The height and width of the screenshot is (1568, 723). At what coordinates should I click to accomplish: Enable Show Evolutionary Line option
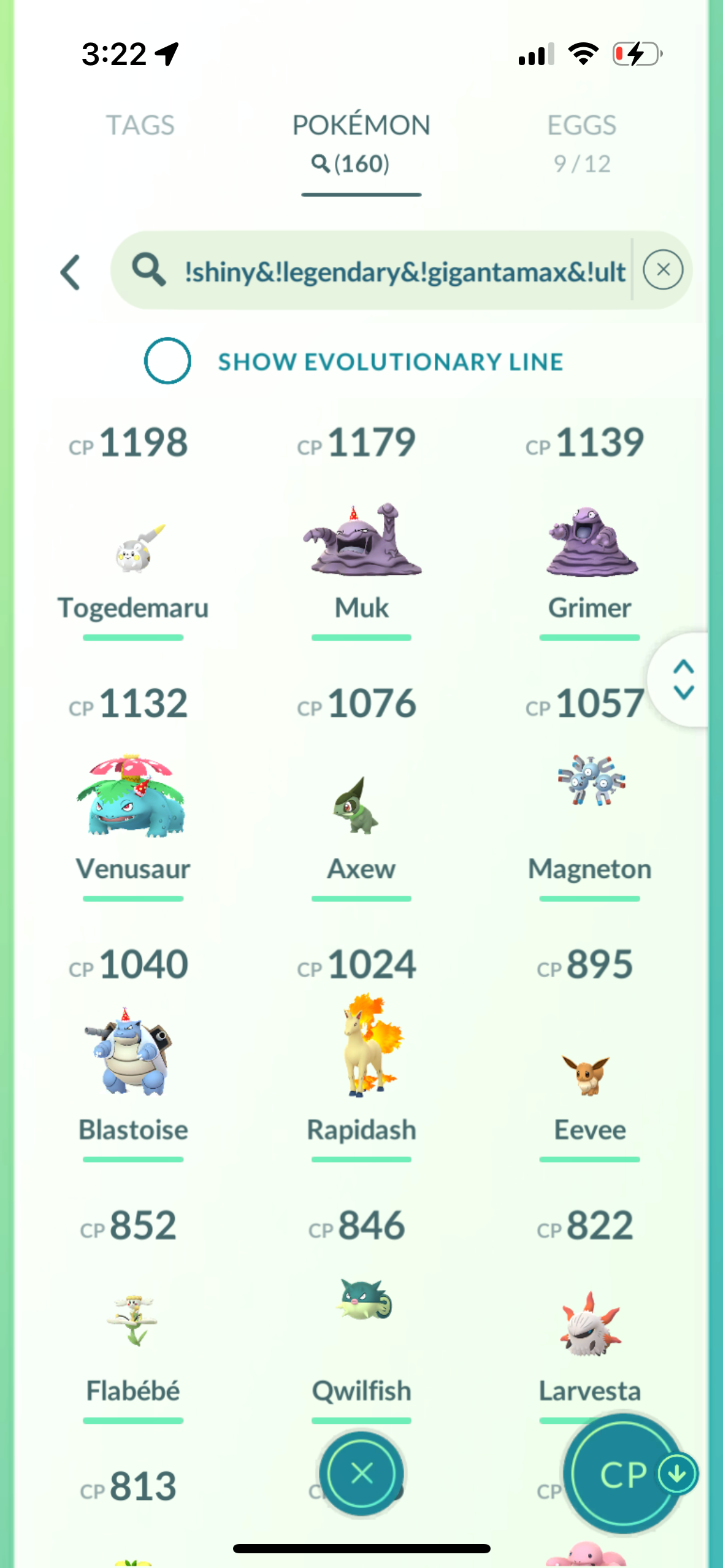167,361
